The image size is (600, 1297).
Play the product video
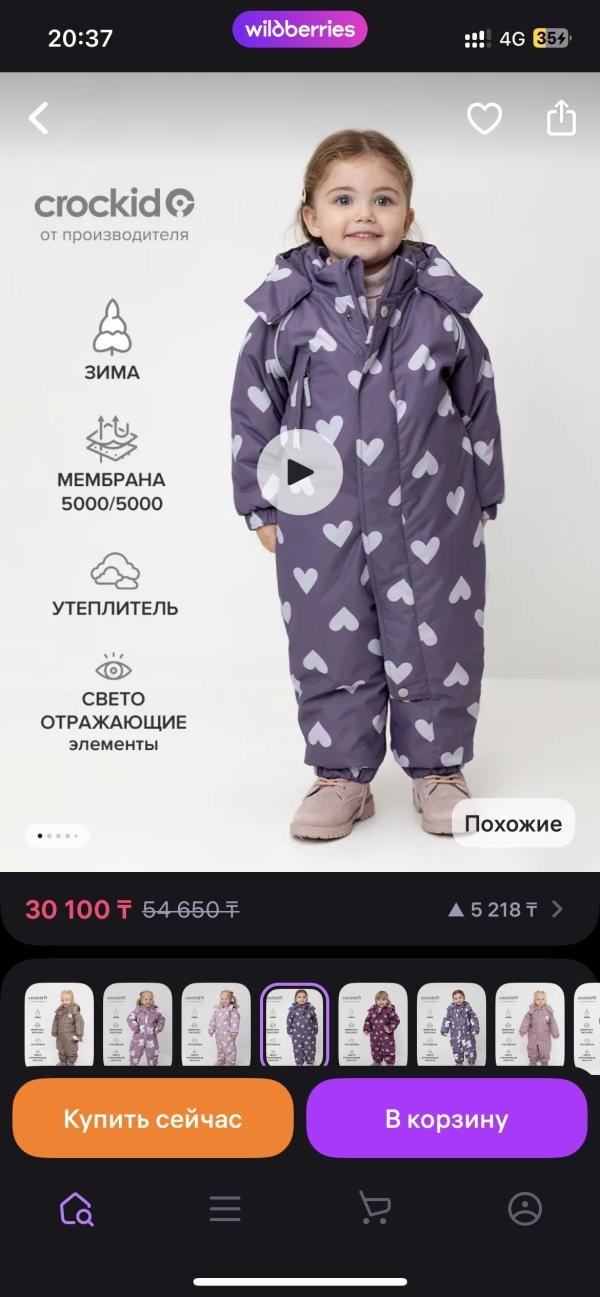coord(300,472)
